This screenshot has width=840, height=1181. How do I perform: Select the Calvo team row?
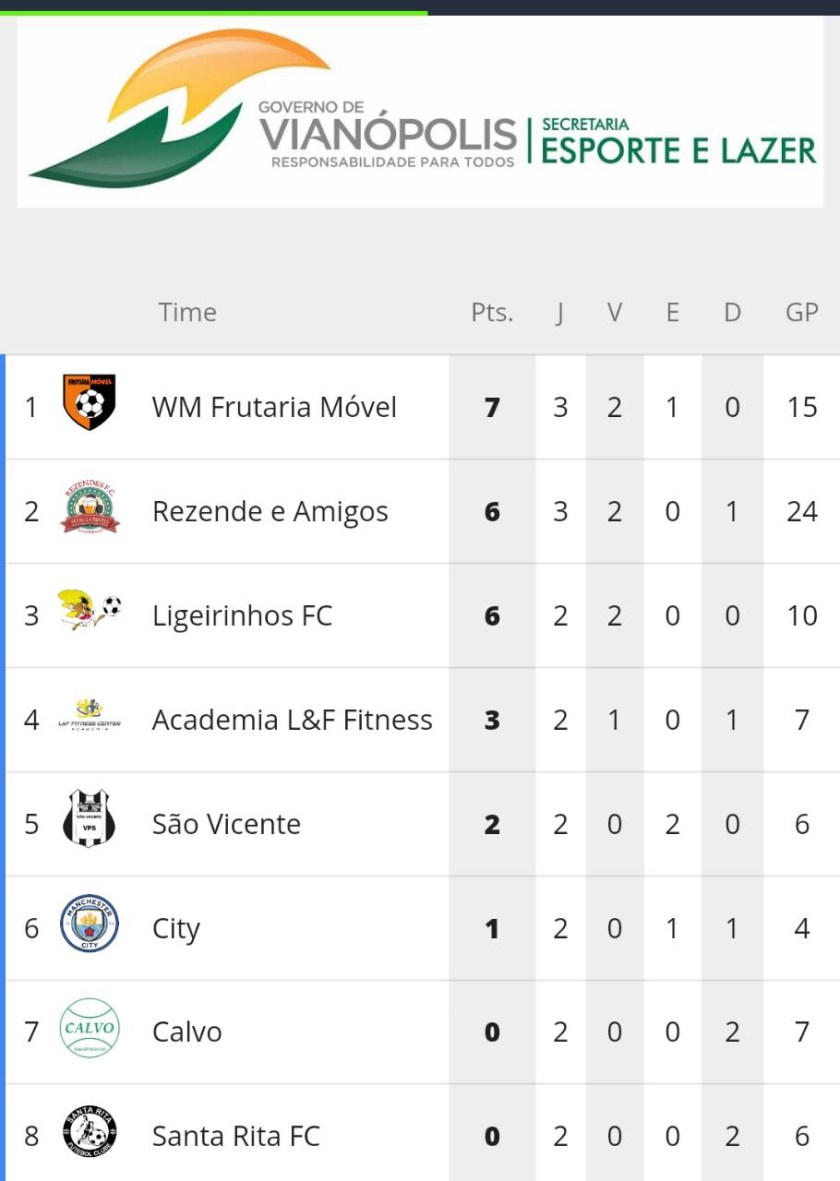click(187, 1032)
